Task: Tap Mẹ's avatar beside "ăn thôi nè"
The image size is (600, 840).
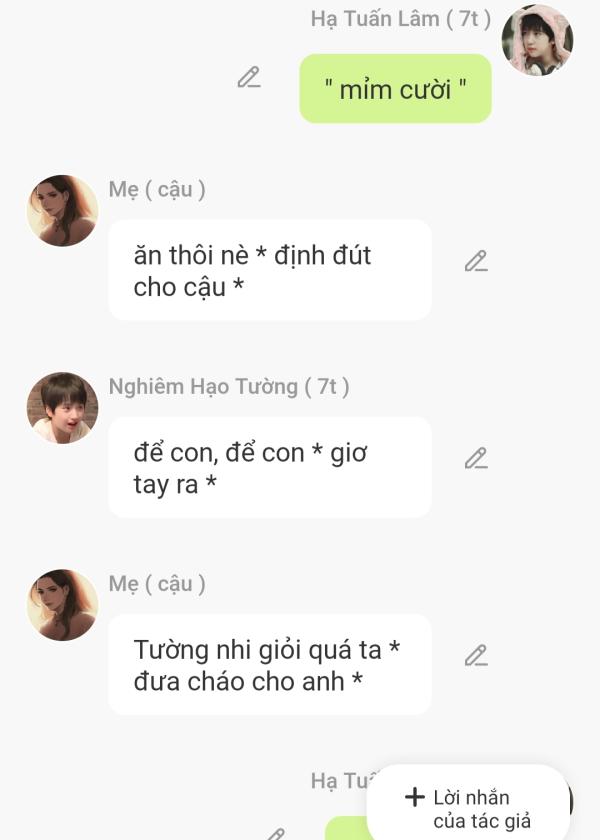Action: pos(62,211)
